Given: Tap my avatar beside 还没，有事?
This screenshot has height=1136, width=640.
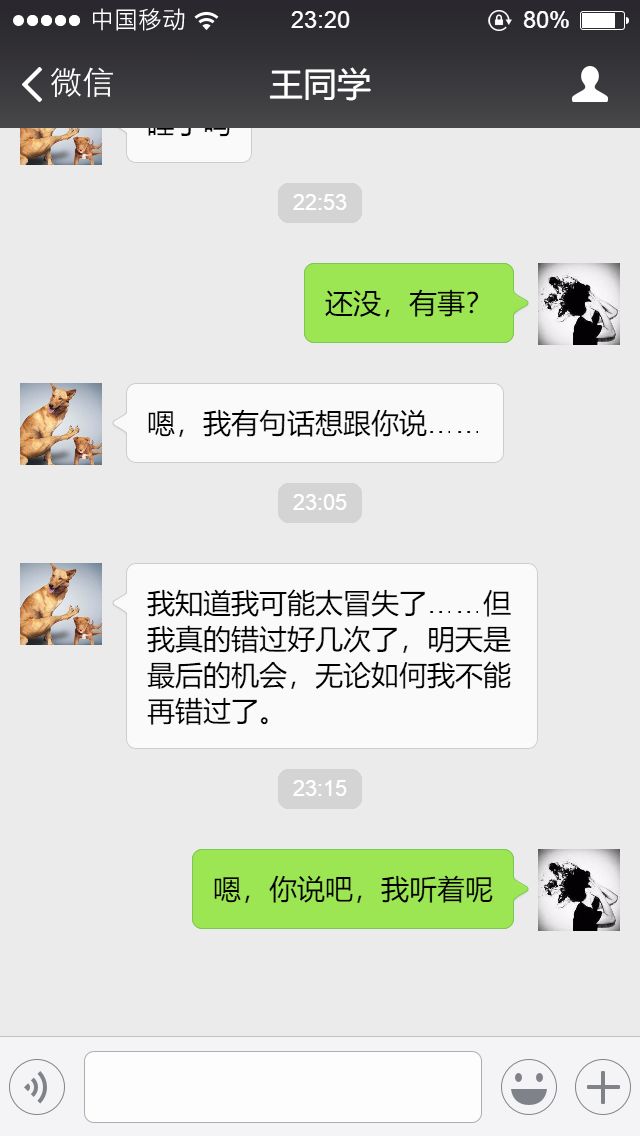Looking at the screenshot, I should coord(578,304).
